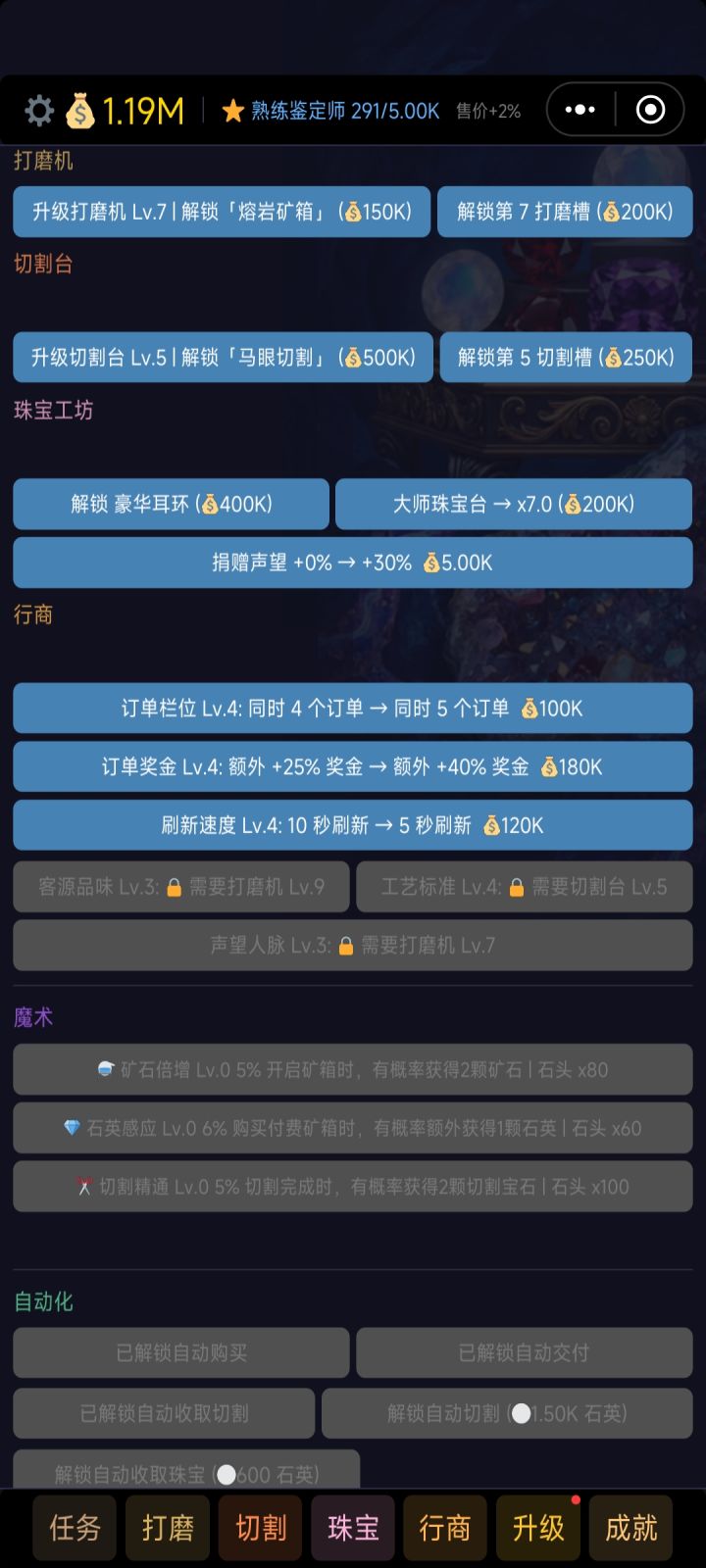This screenshot has width=706, height=1568.
Task: Buy the 捐赠声望 +30% upgrade
Action: tap(353, 563)
